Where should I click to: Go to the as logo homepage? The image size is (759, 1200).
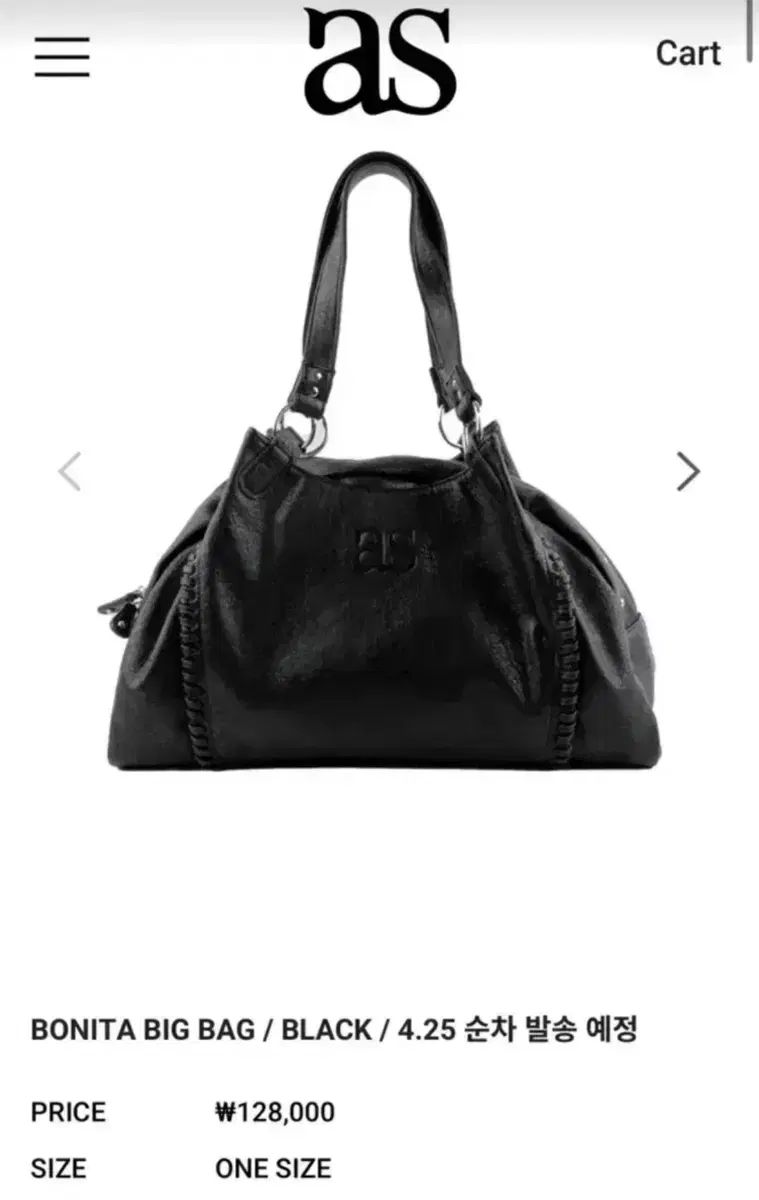[x=380, y=60]
